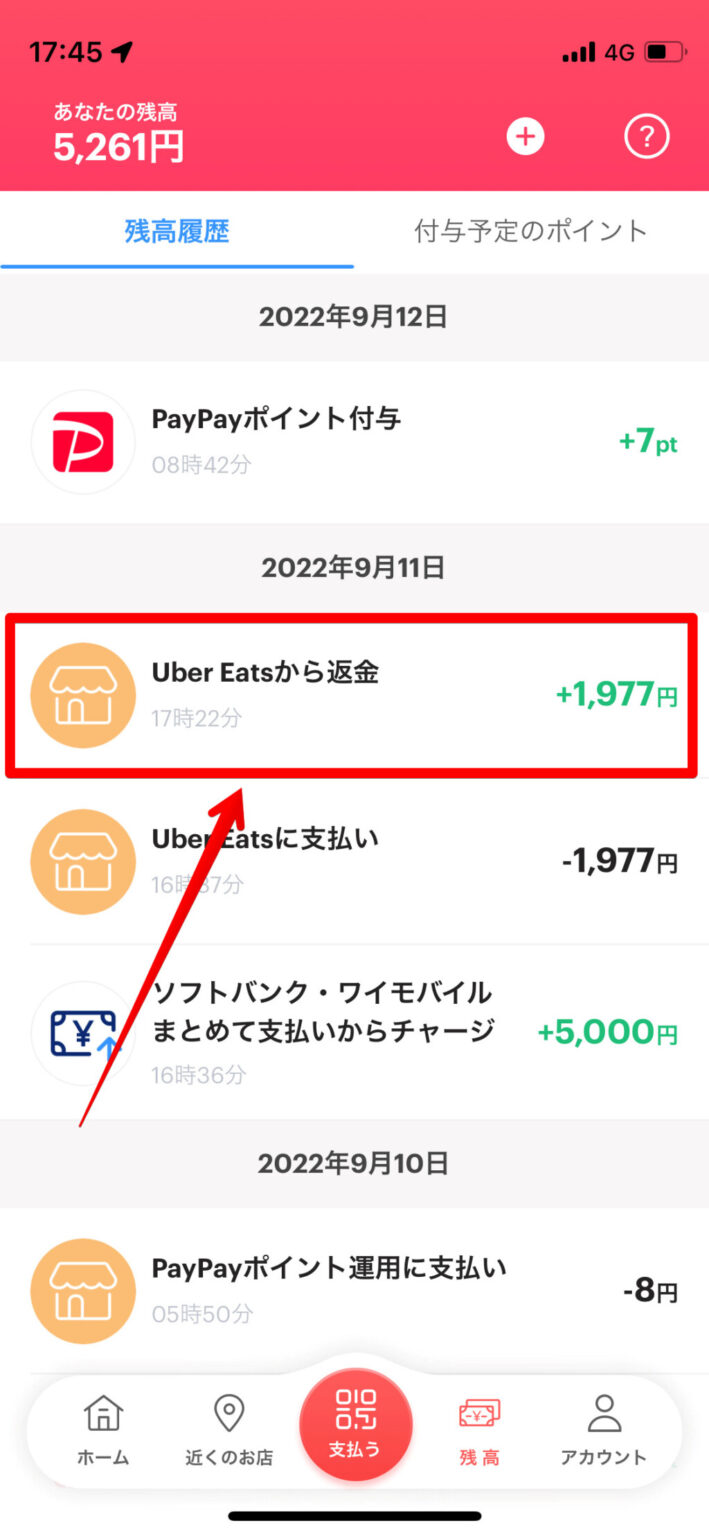Image resolution: width=709 pixels, height=1536 pixels.
Task: Tap the plus icon to add balance
Action: (x=525, y=136)
